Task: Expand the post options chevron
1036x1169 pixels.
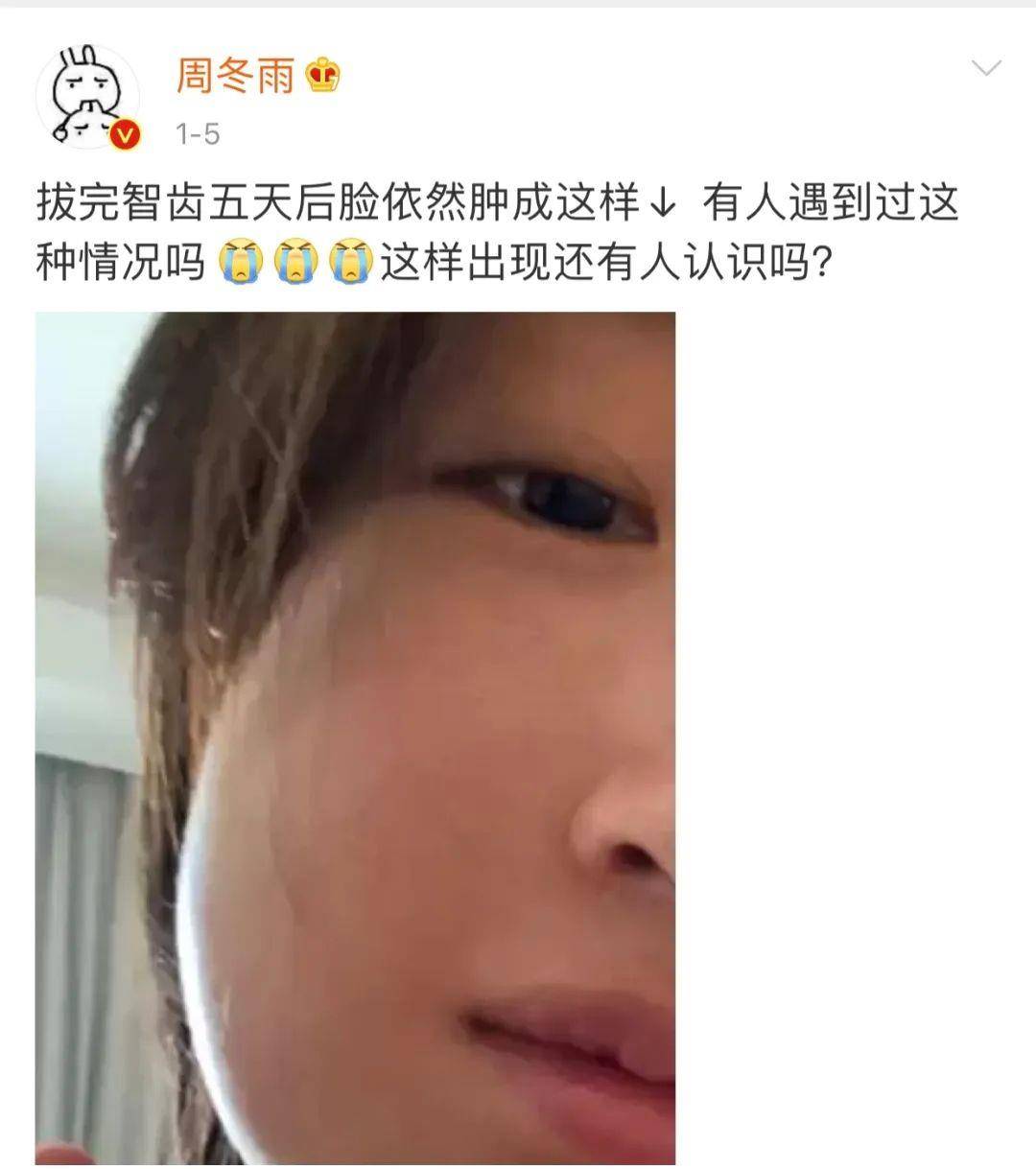Action: pyautogui.click(x=986, y=68)
